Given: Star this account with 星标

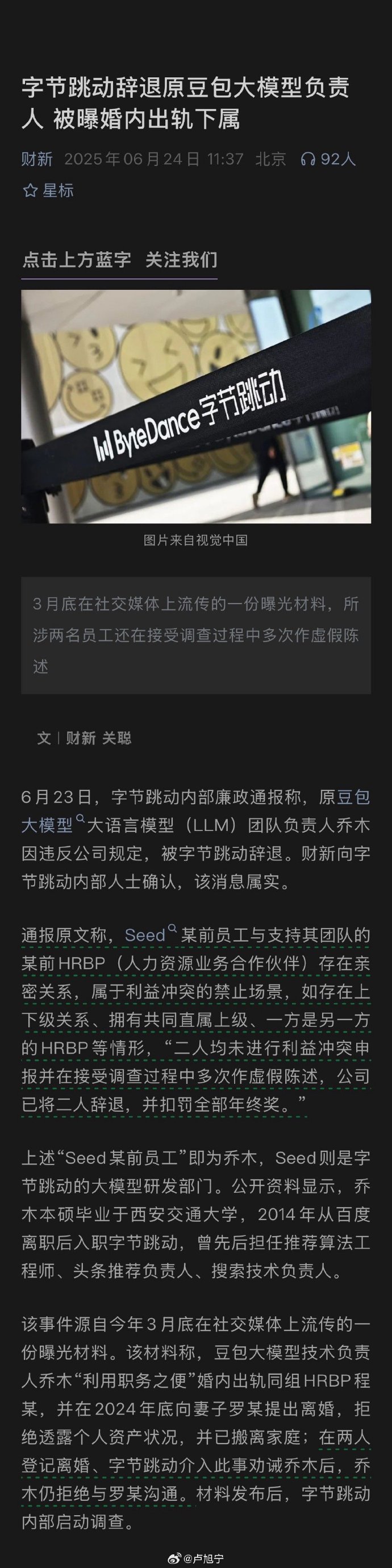Looking at the screenshot, I should [48, 190].
